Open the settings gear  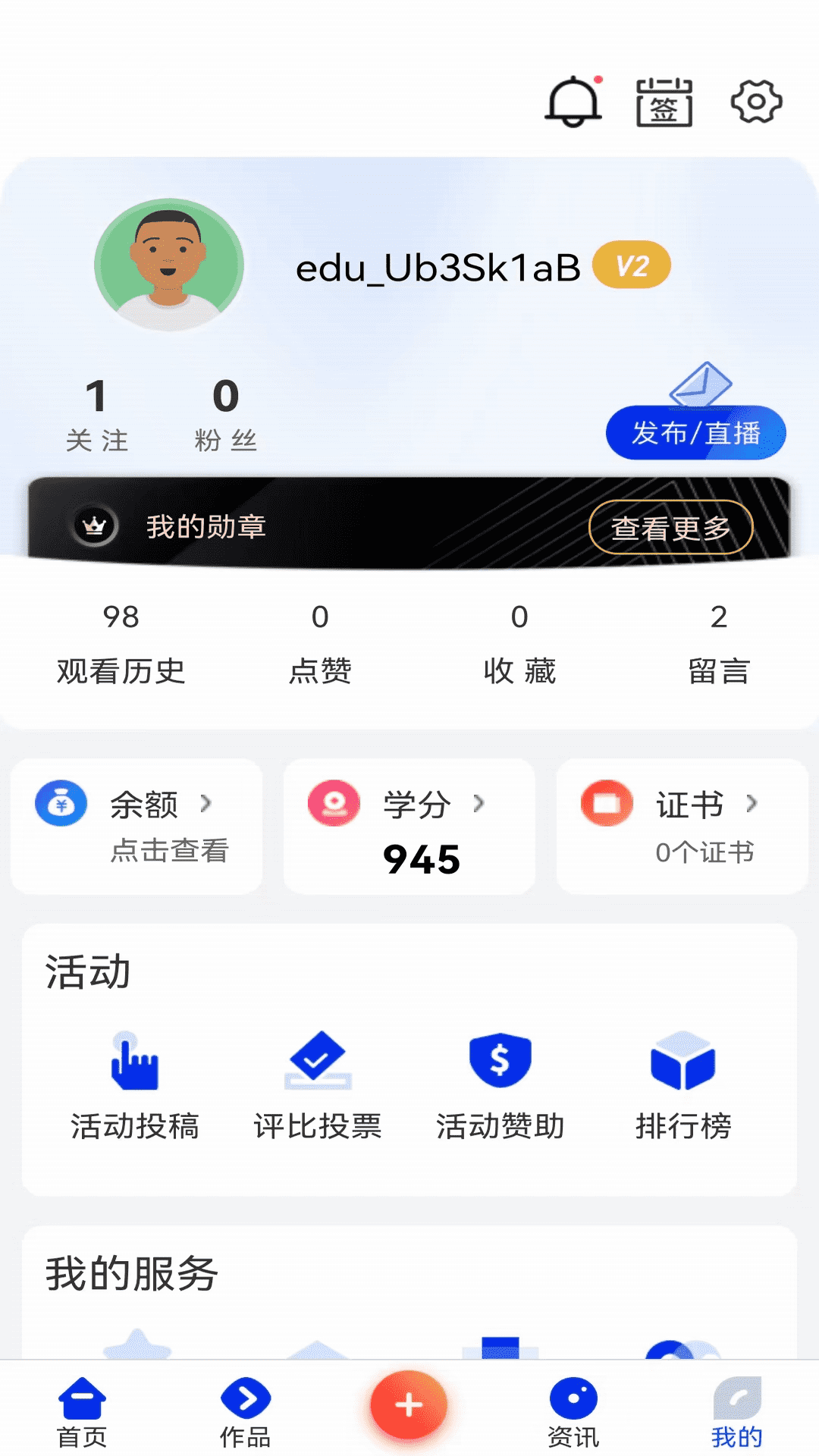[755, 102]
